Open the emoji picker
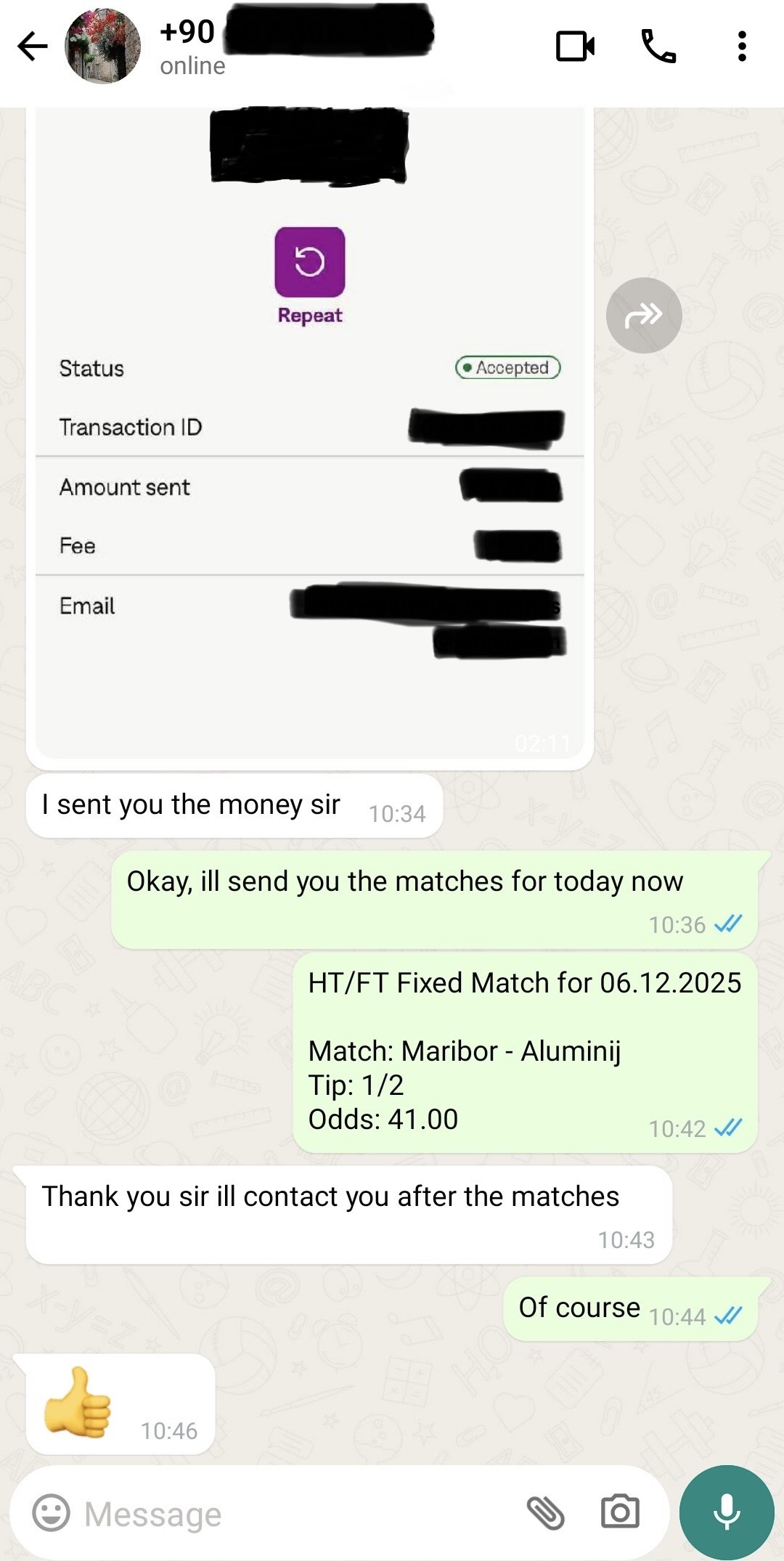 [x=52, y=1513]
